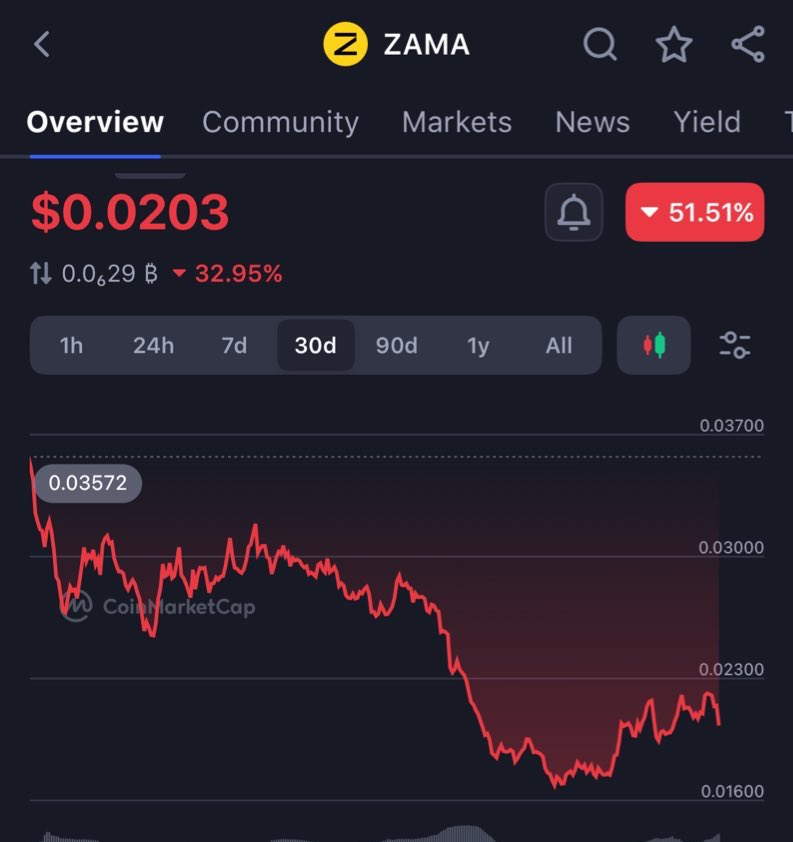This screenshot has height=842, width=793.
Task: Select the 7d chart range
Action: click(234, 345)
